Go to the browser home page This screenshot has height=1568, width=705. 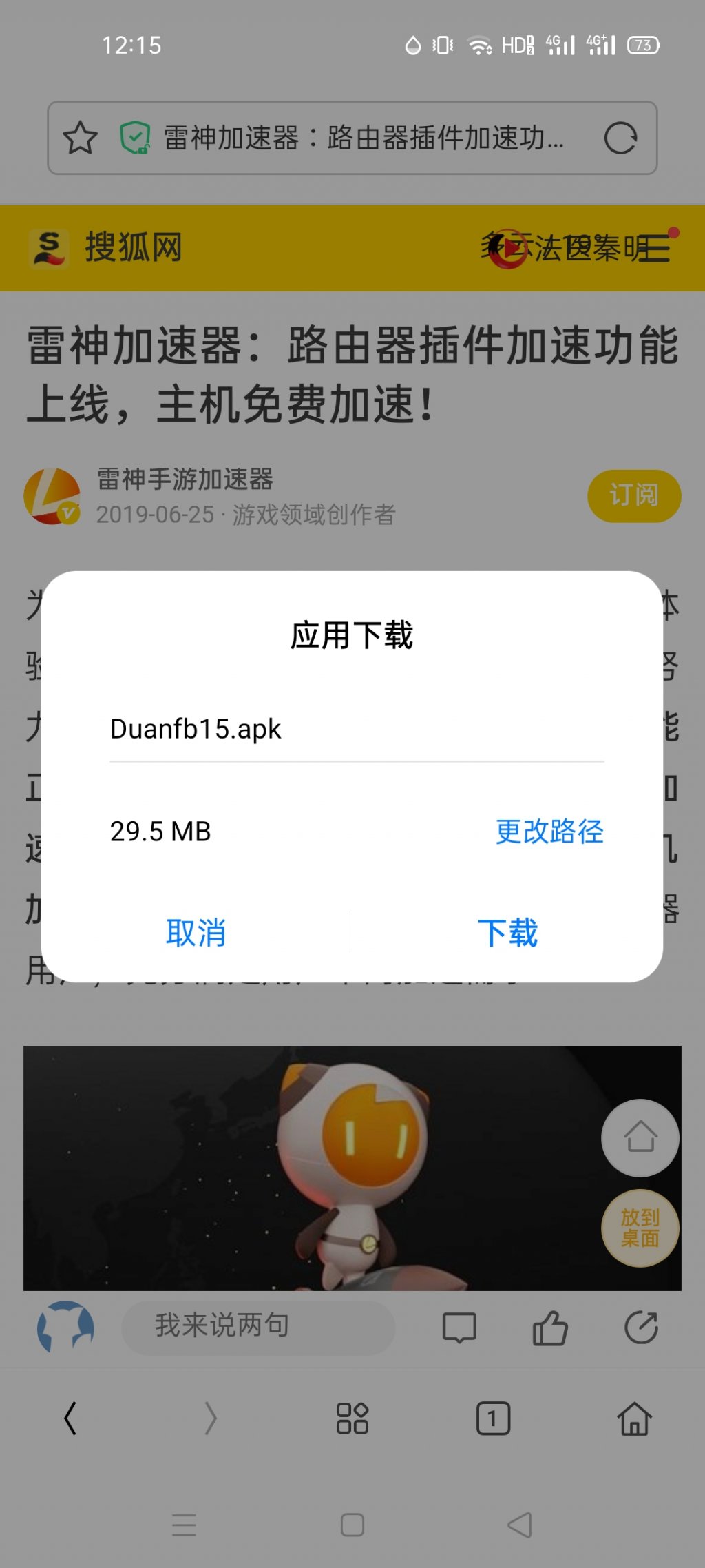(634, 1419)
